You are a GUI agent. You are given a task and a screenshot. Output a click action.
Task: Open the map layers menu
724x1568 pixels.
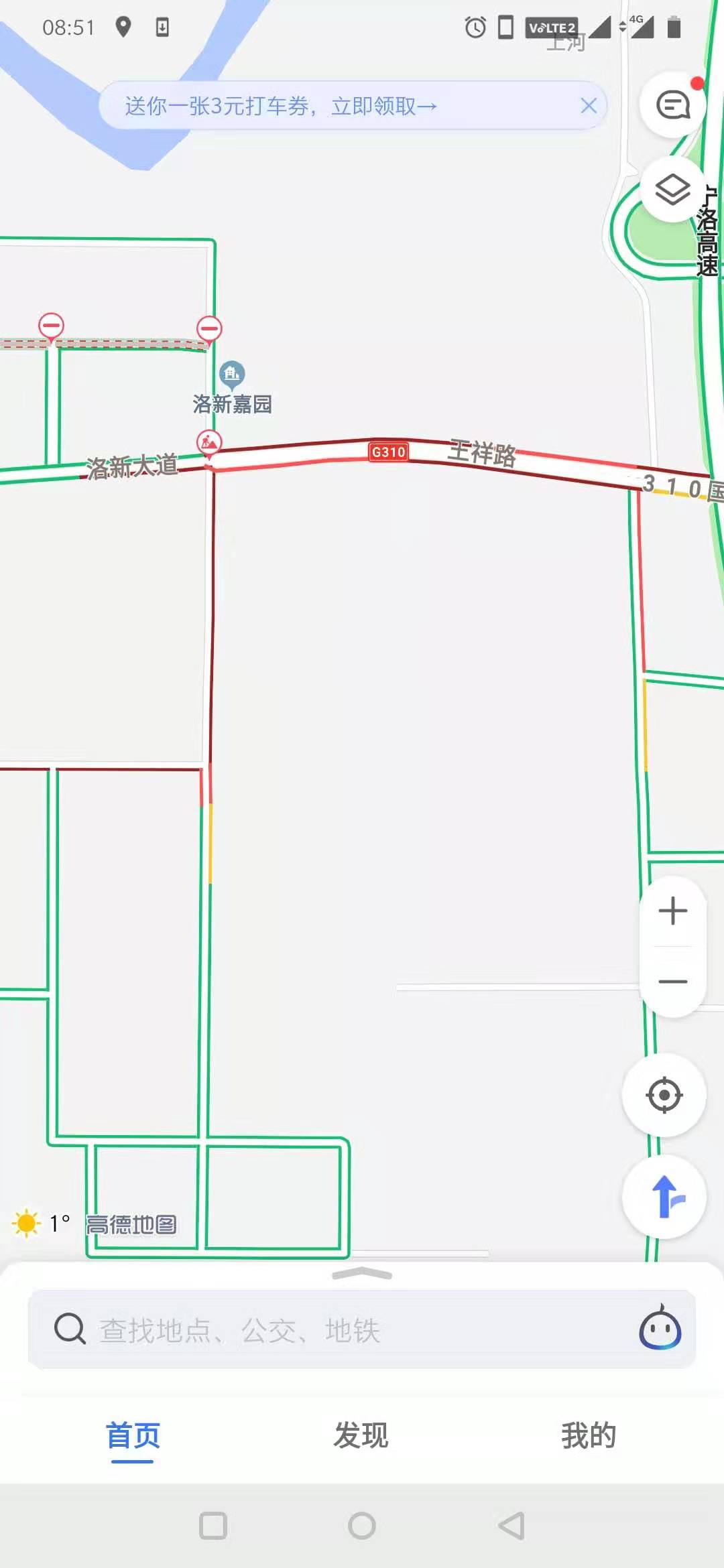(x=672, y=190)
